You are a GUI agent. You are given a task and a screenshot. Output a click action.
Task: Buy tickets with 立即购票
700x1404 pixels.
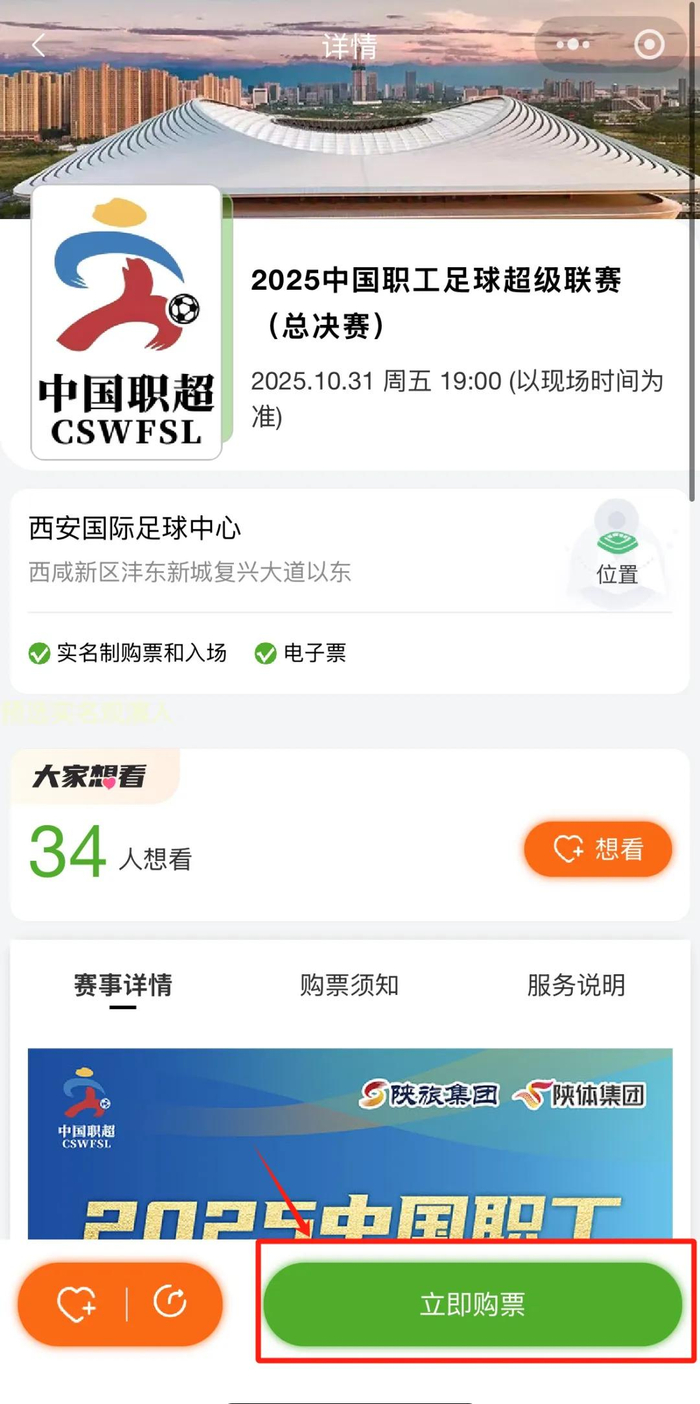click(472, 1305)
